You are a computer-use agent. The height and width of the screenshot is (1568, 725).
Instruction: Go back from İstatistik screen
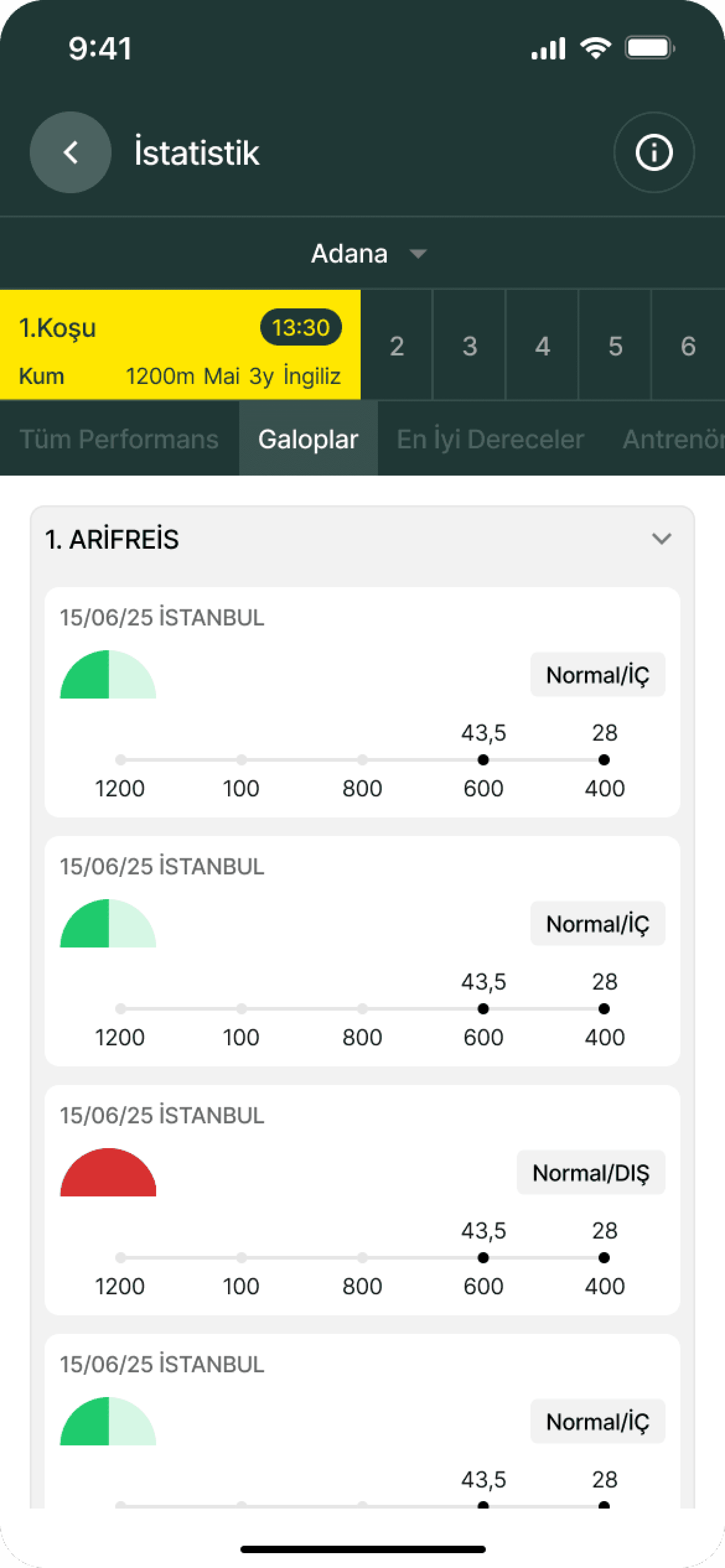tap(71, 152)
